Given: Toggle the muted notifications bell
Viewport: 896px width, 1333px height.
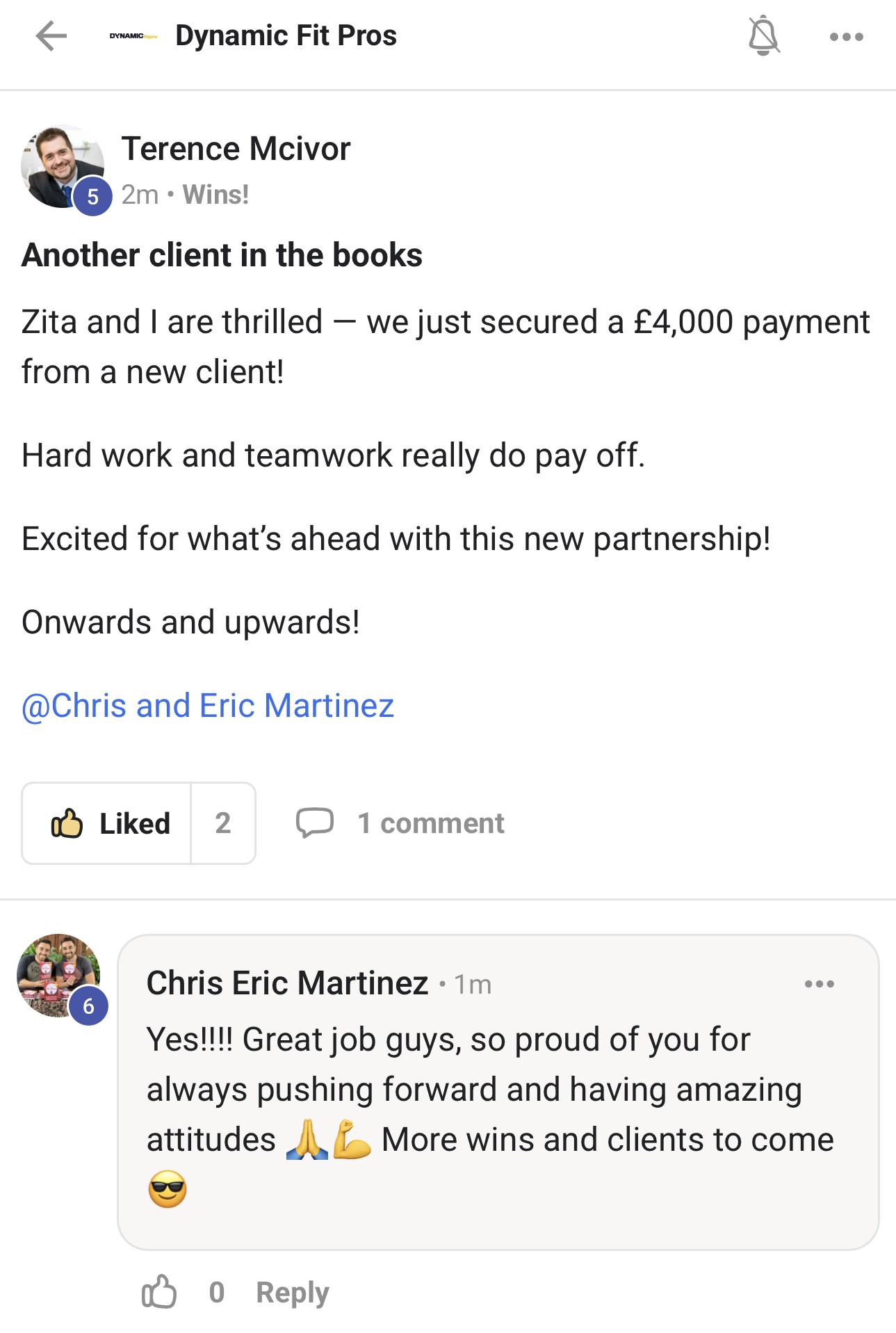Looking at the screenshot, I should point(763,35).
